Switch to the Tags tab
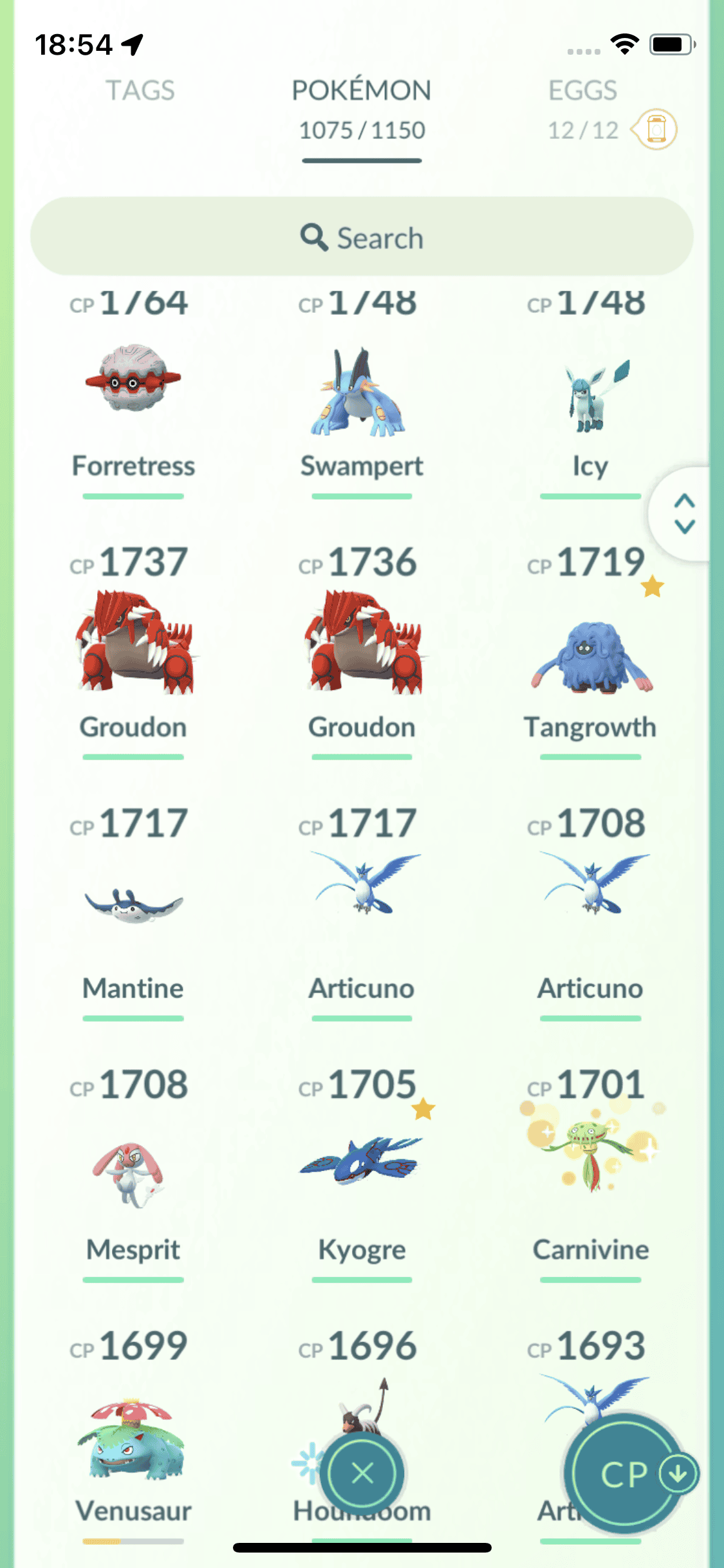724x1568 pixels. pos(140,91)
